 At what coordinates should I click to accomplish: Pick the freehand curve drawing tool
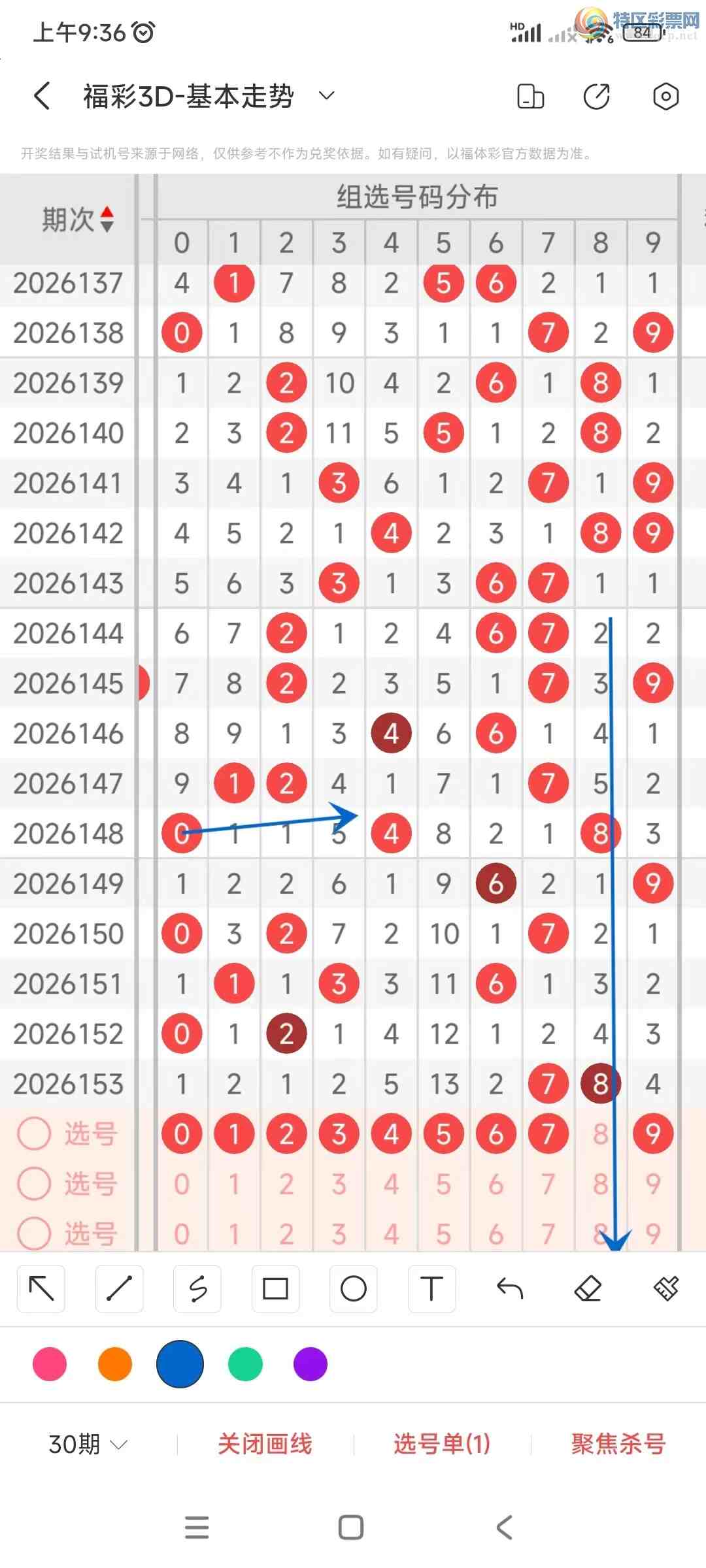click(x=197, y=1288)
